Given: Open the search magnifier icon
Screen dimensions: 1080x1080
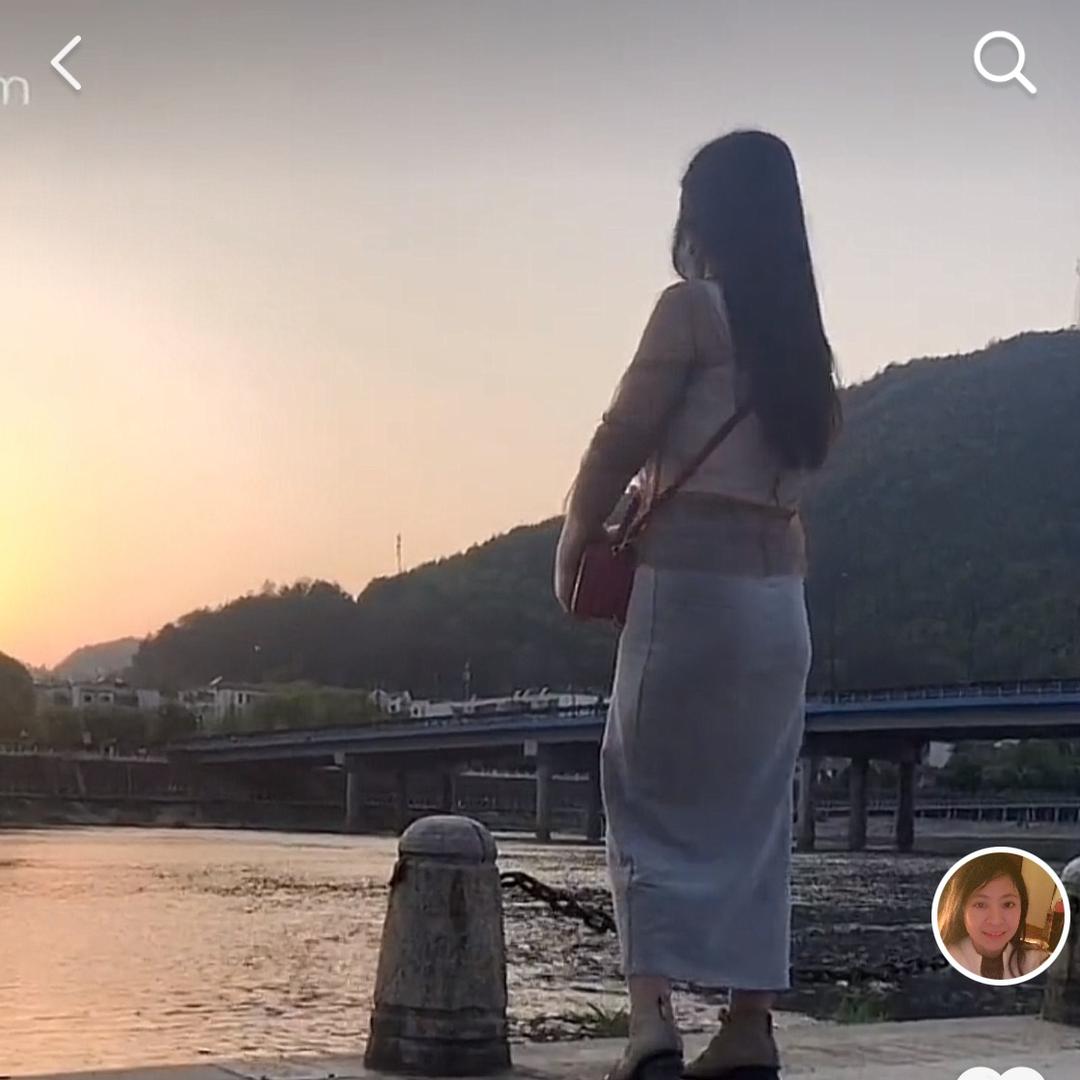Looking at the screenshot, I should (x=1004, y=62).
